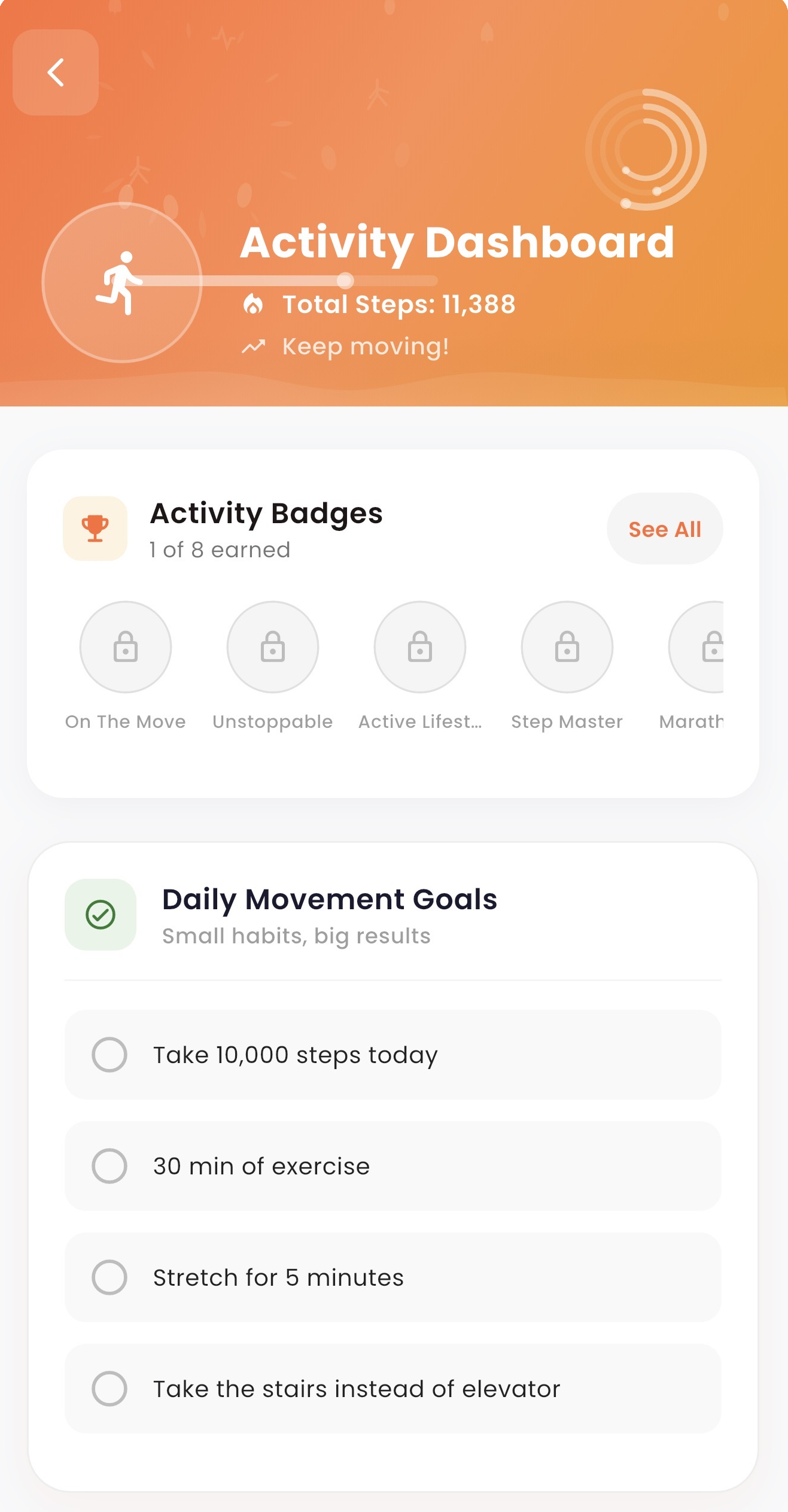Screen dimensions: 788x1512
Task: Complete the stairs instead of elevator goal
Action: 109,1388
